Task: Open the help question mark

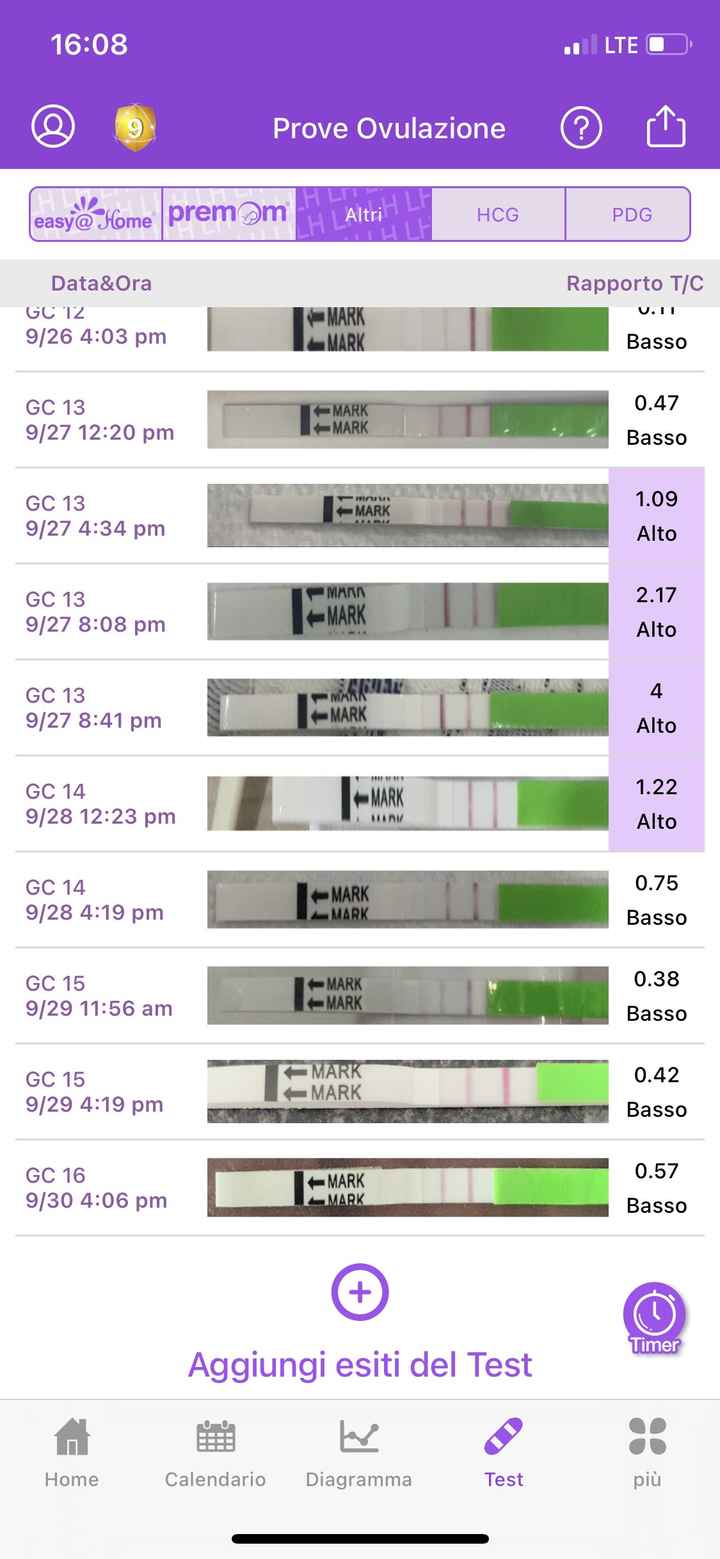Action: (x=581, y=128)
